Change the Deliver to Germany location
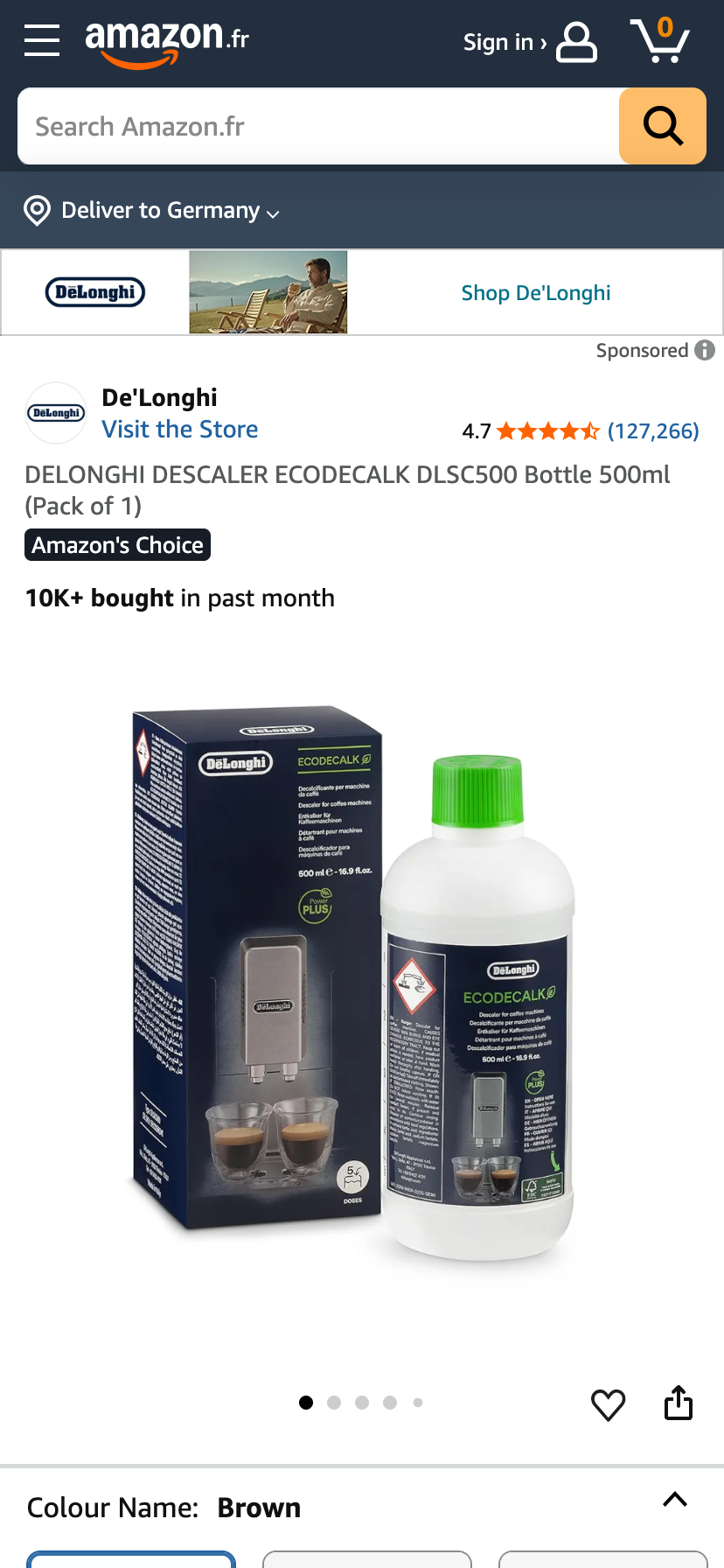The image size is (724, 1568). (152, 211)
